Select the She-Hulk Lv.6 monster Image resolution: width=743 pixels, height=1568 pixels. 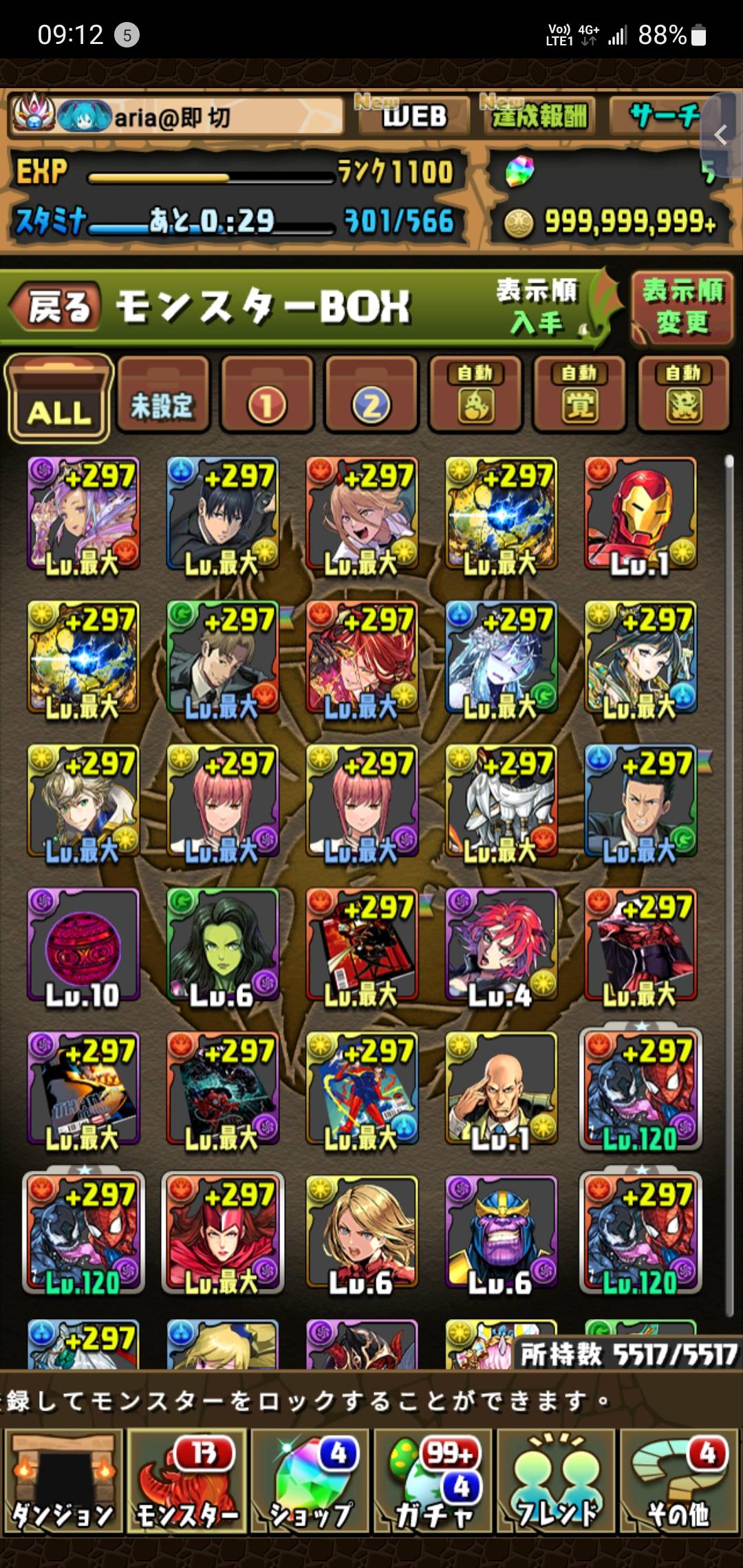222,946
